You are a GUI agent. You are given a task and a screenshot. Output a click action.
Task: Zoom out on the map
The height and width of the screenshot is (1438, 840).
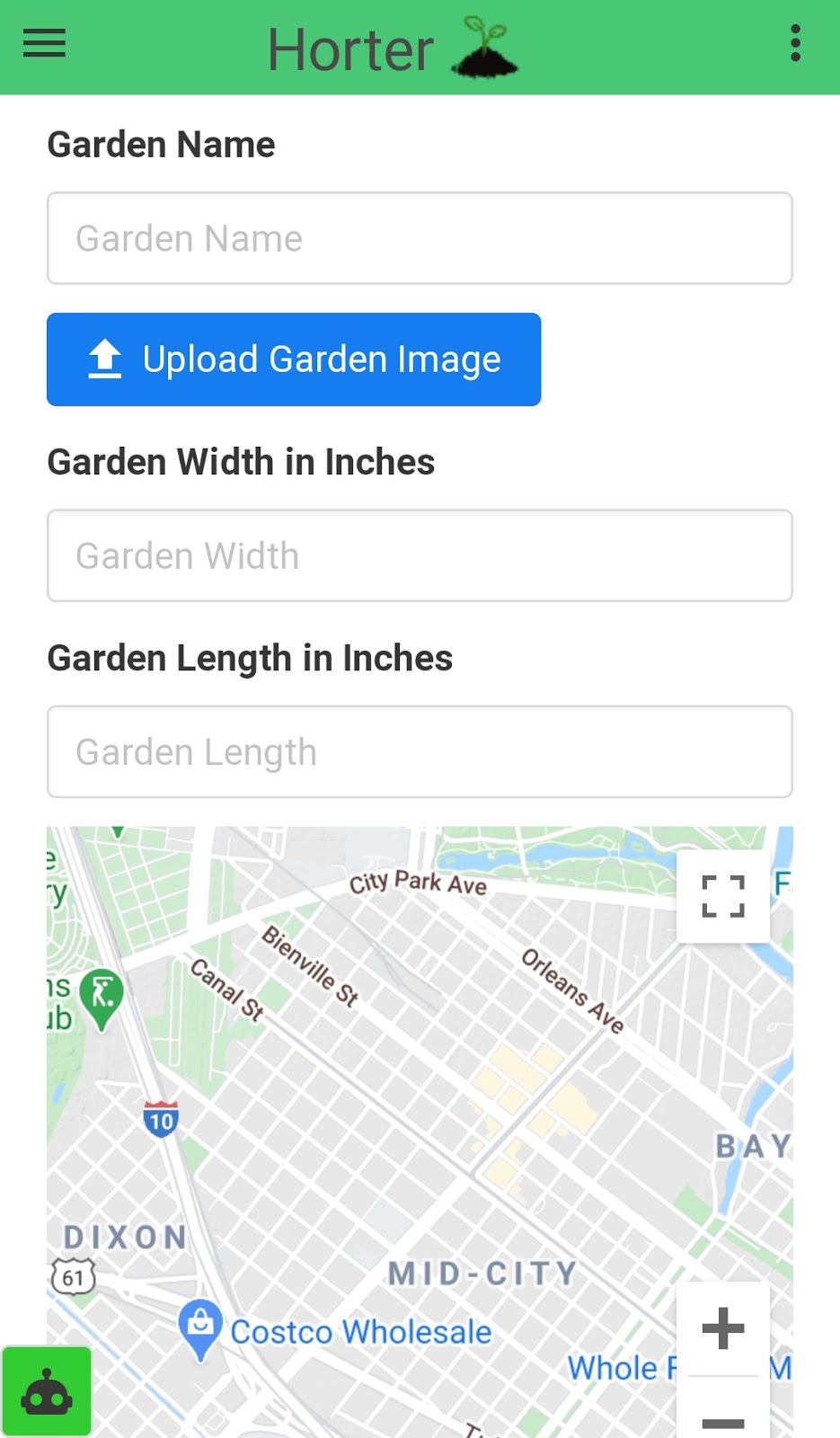click(x=723, y=1420)
